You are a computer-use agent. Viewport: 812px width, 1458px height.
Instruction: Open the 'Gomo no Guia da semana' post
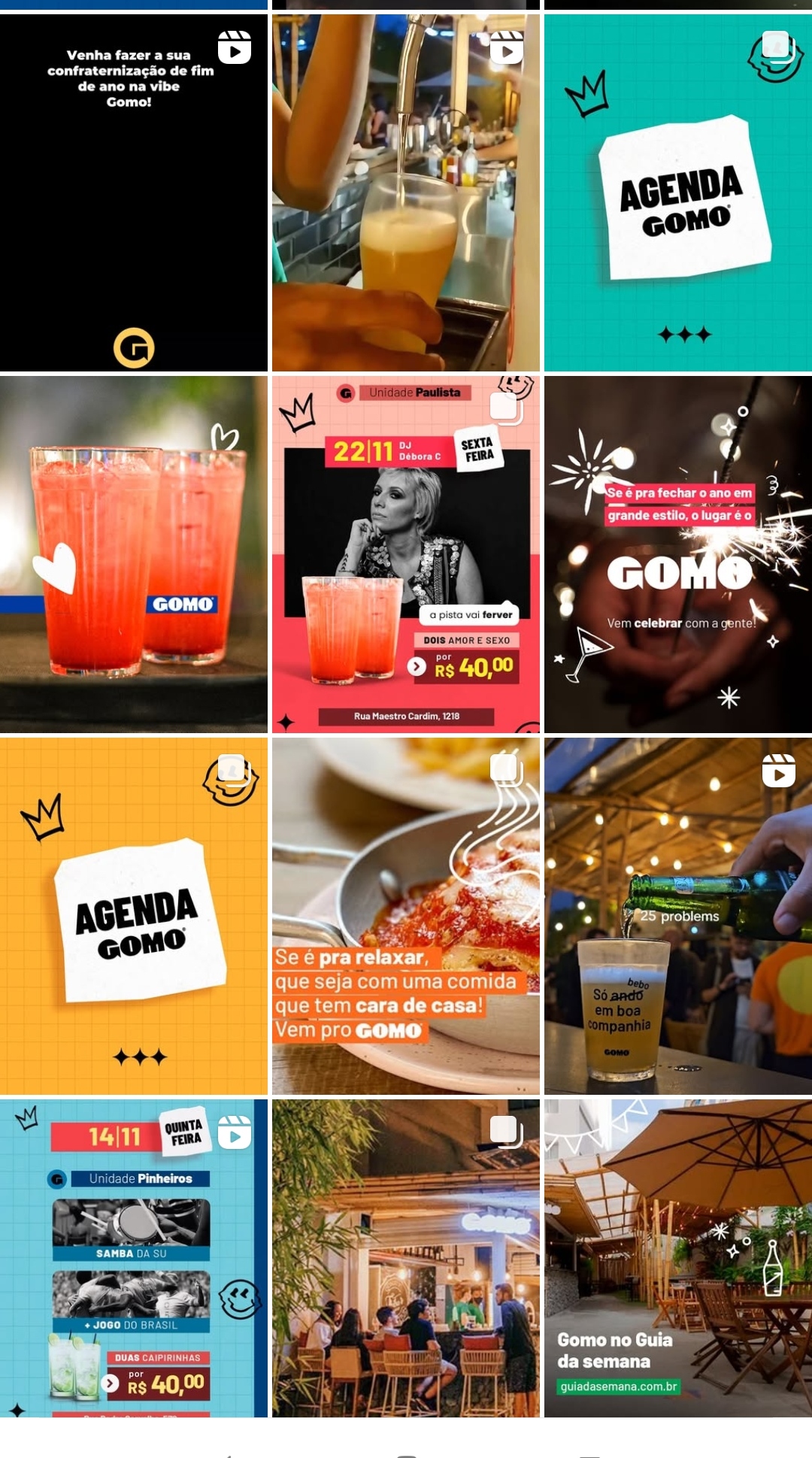[678, 1258]
